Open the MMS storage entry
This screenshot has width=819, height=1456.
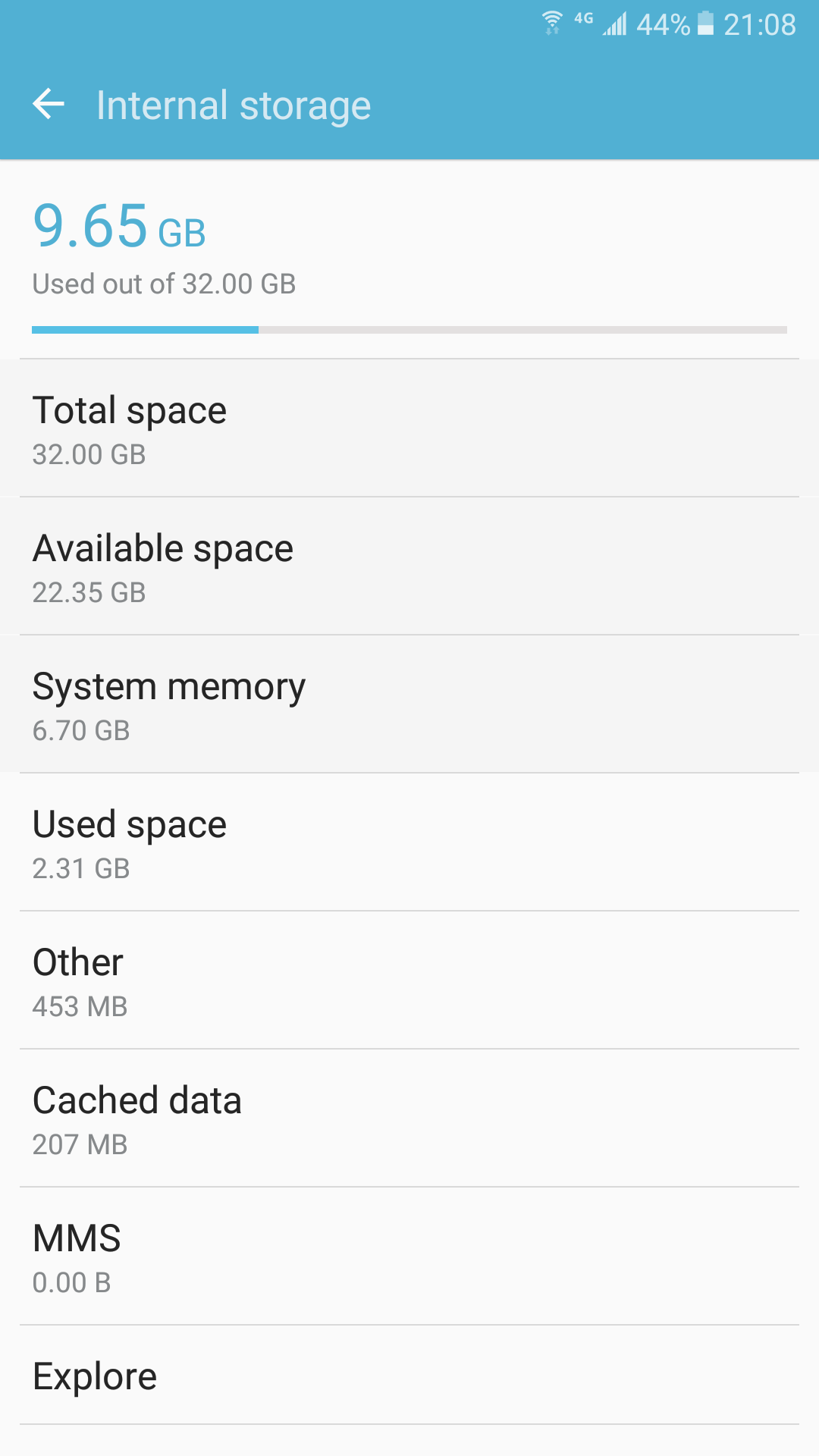coord(409,1257)
